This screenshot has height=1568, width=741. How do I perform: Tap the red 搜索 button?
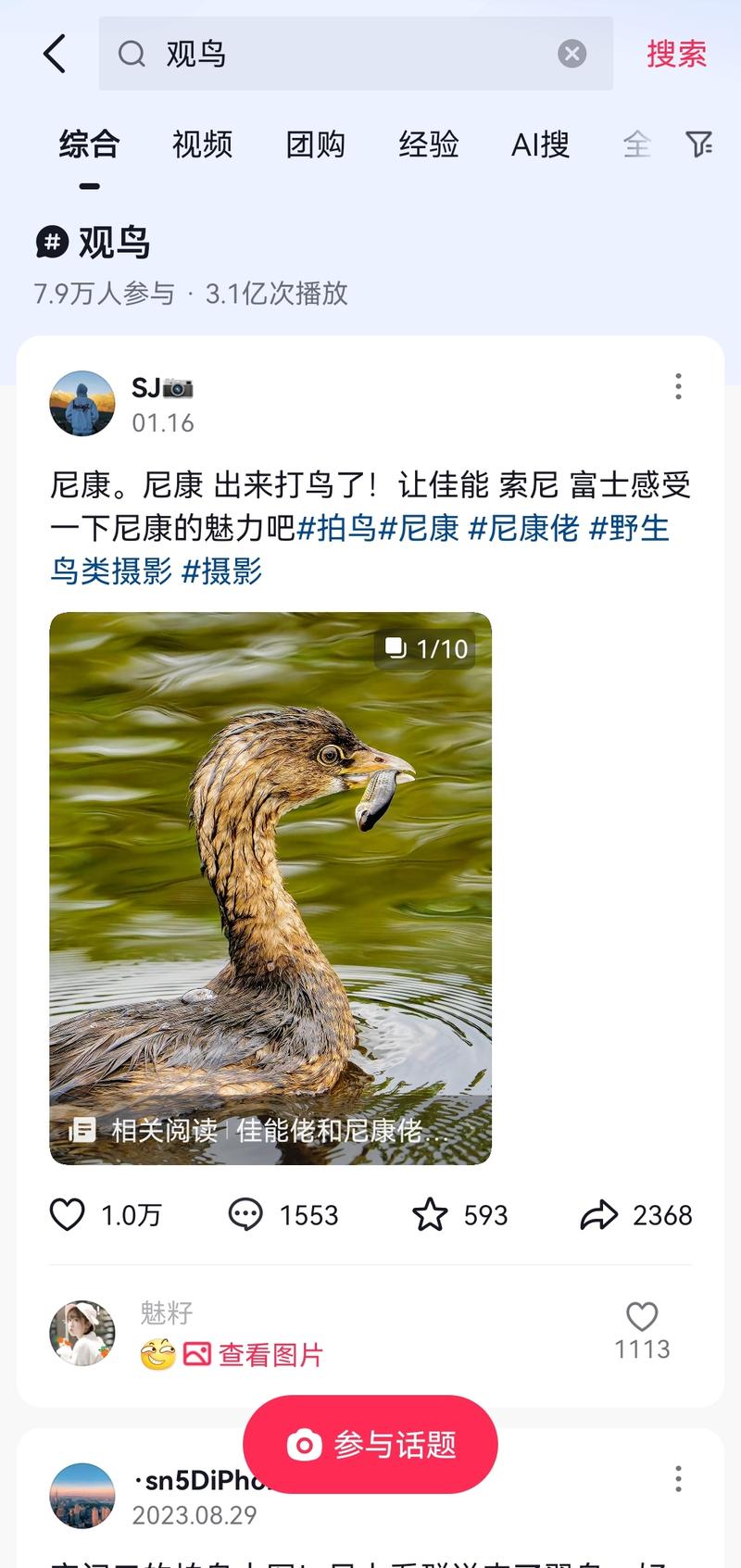tap(675, 54)
